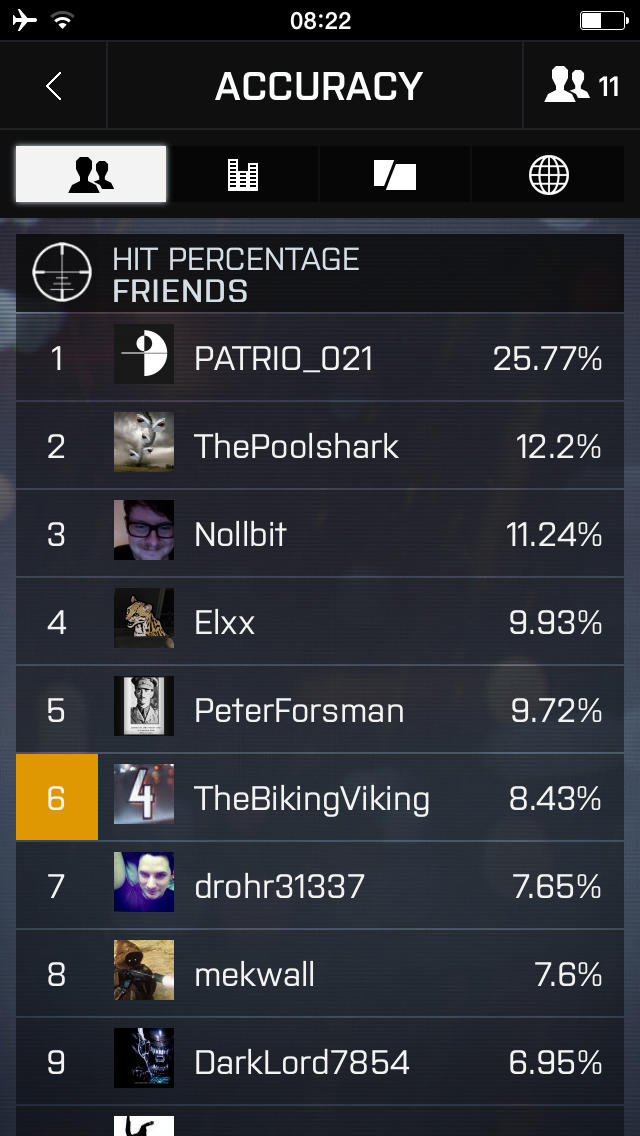
Task: Go back with the back arrow
Action: coord(54,87)
